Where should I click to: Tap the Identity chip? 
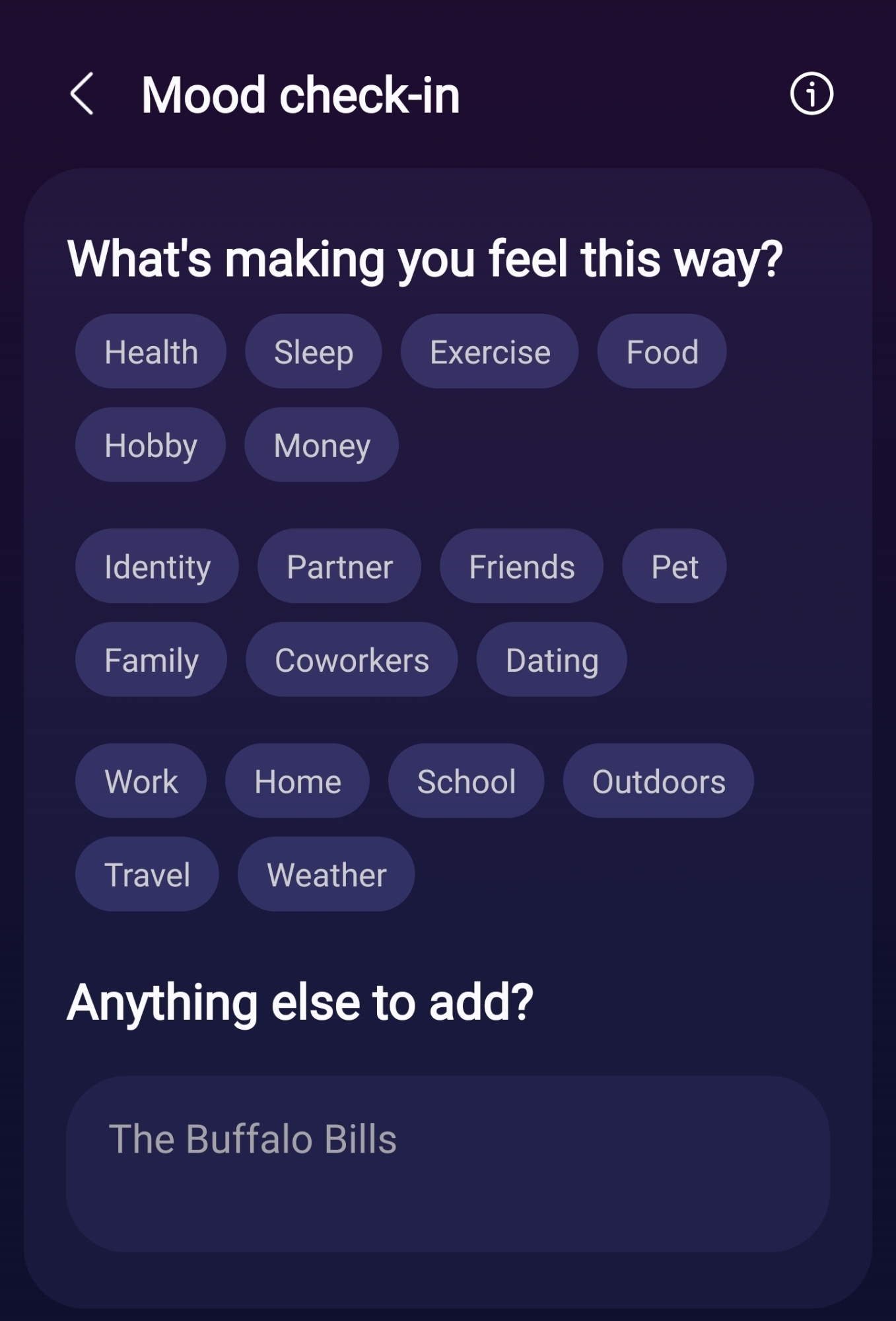(157, 566)
